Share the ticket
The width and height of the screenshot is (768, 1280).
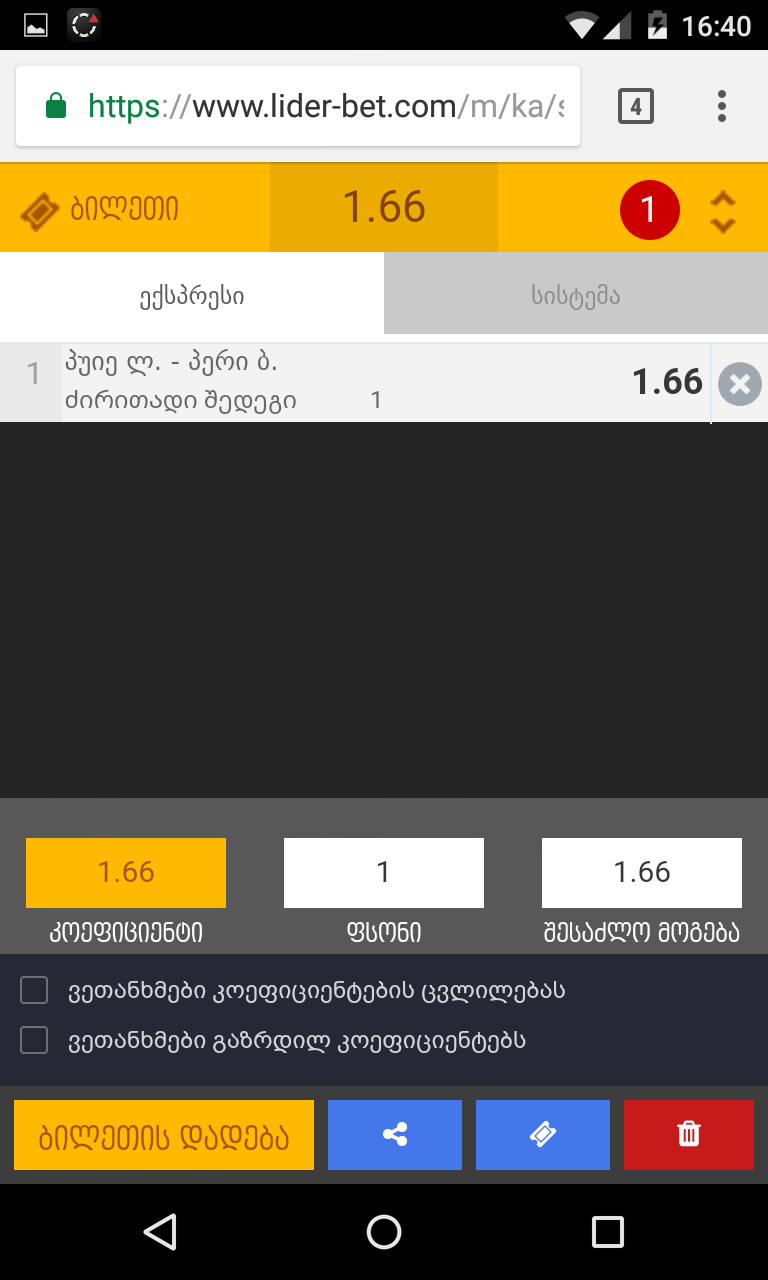click(x=395, y=1135)
